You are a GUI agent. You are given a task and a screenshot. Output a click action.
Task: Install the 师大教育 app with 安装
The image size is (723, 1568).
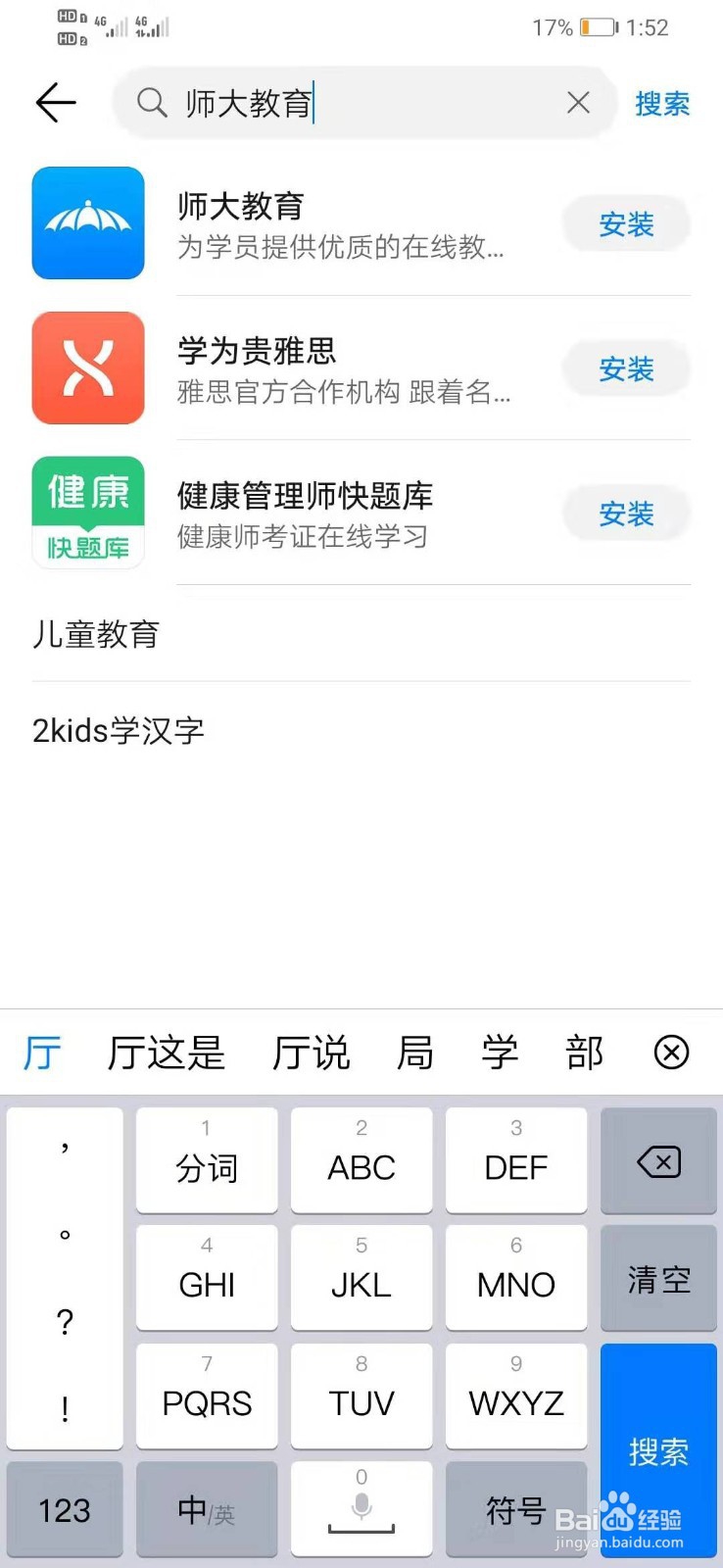(627, 222)
